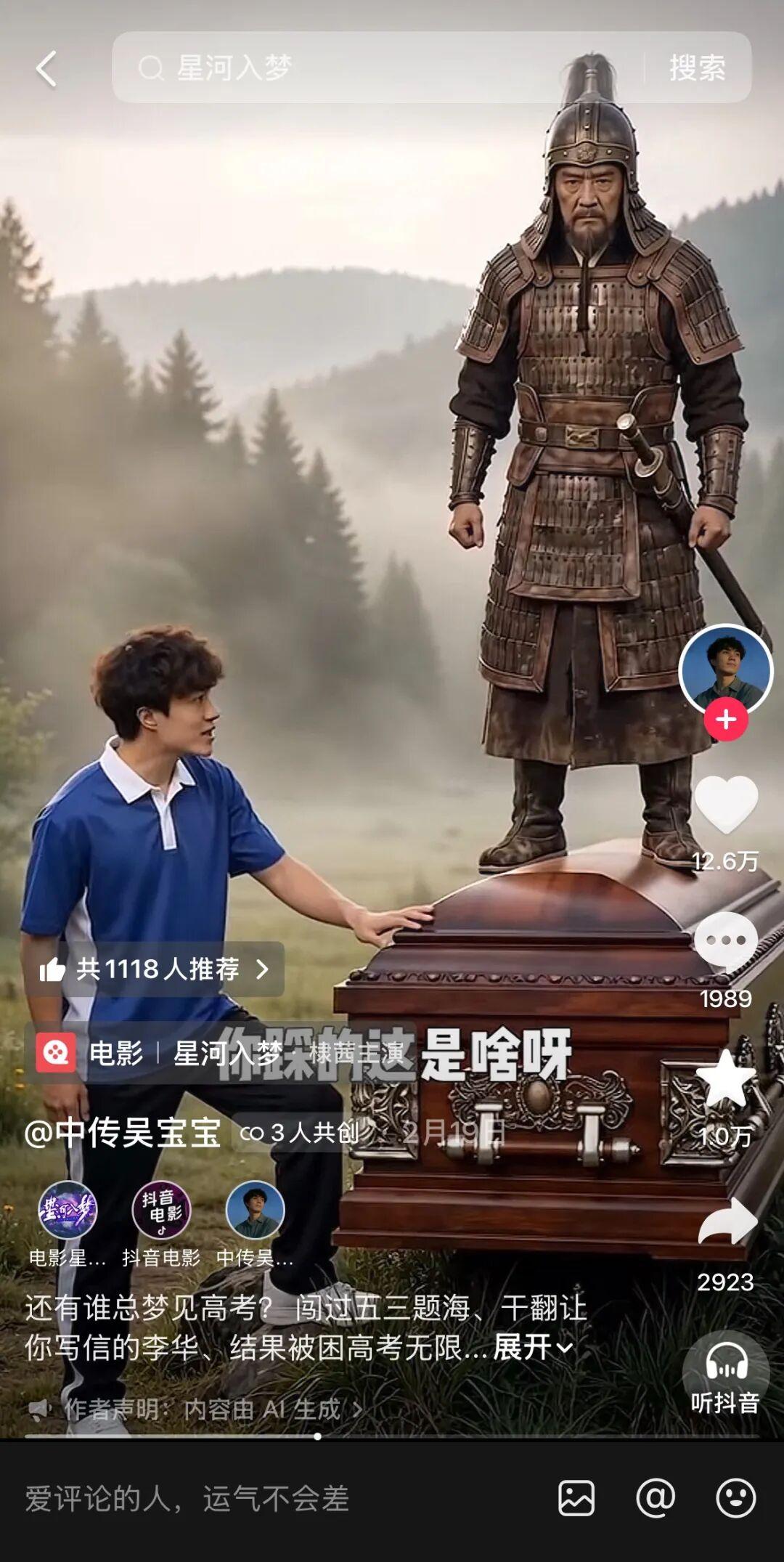Open @中传吴宝宝 profile name
Image resolution: width=784 pixels, height=1562 pixels.
(x=123, y=1133)
